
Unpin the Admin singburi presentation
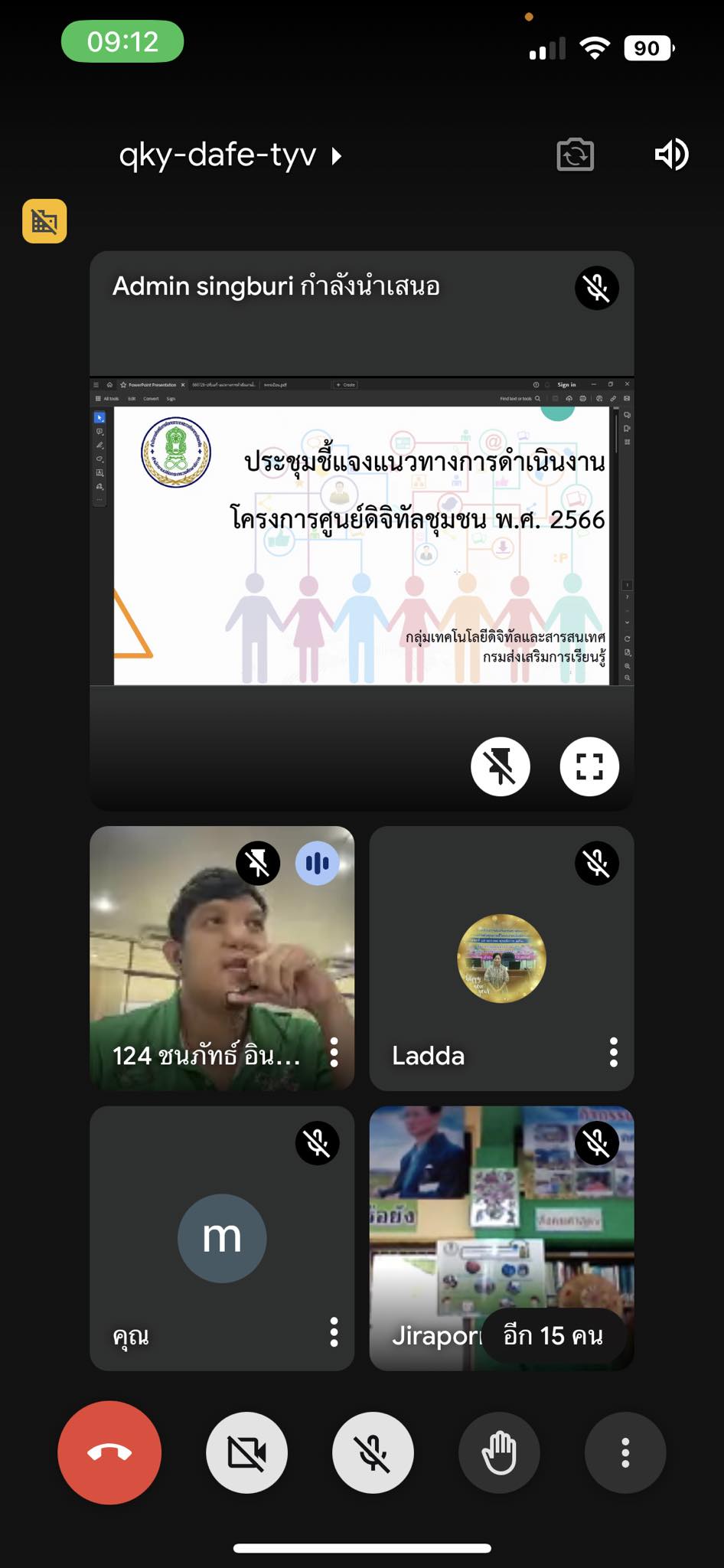click(501, 766)
